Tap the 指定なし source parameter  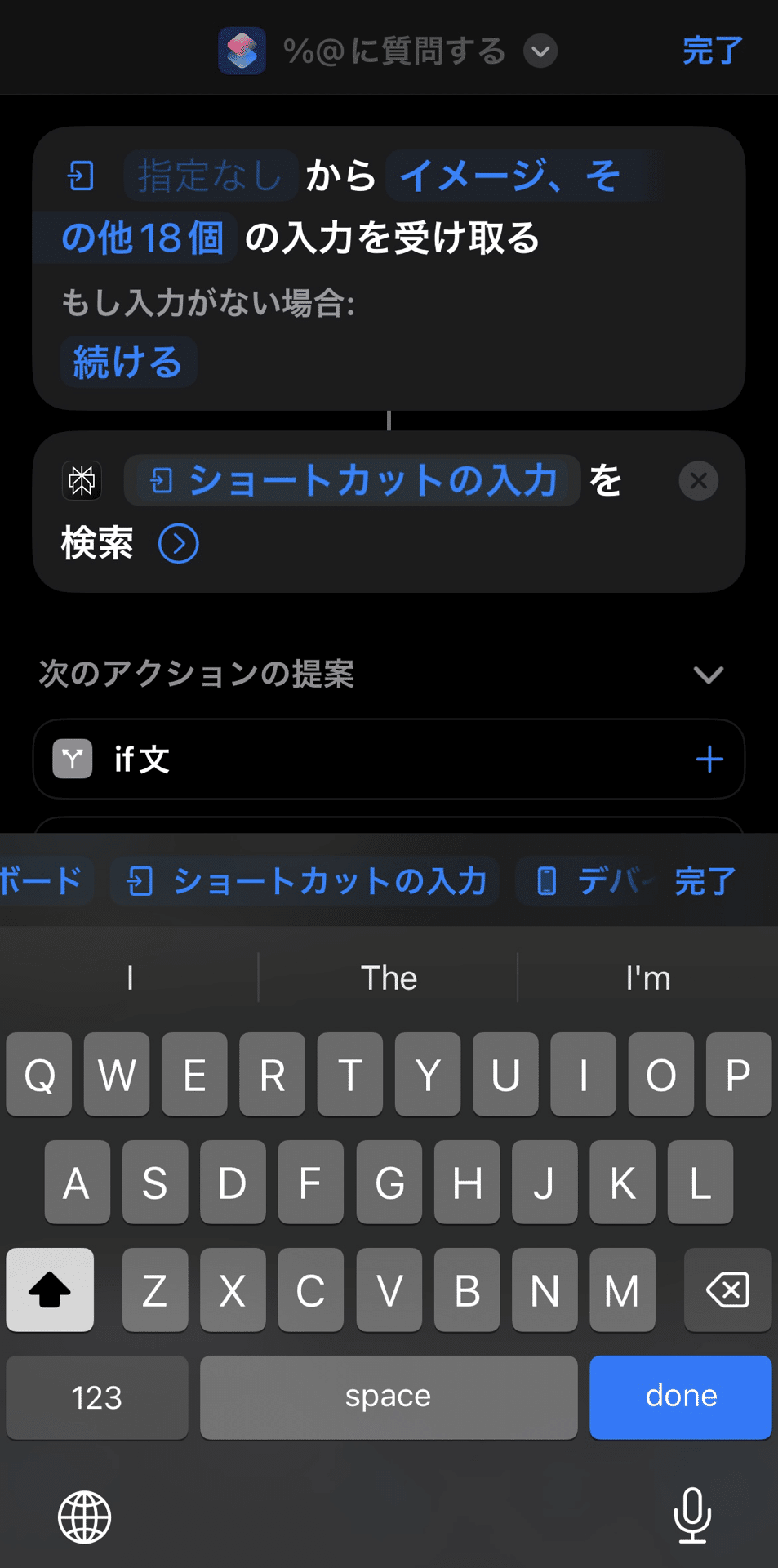(210, 176)
